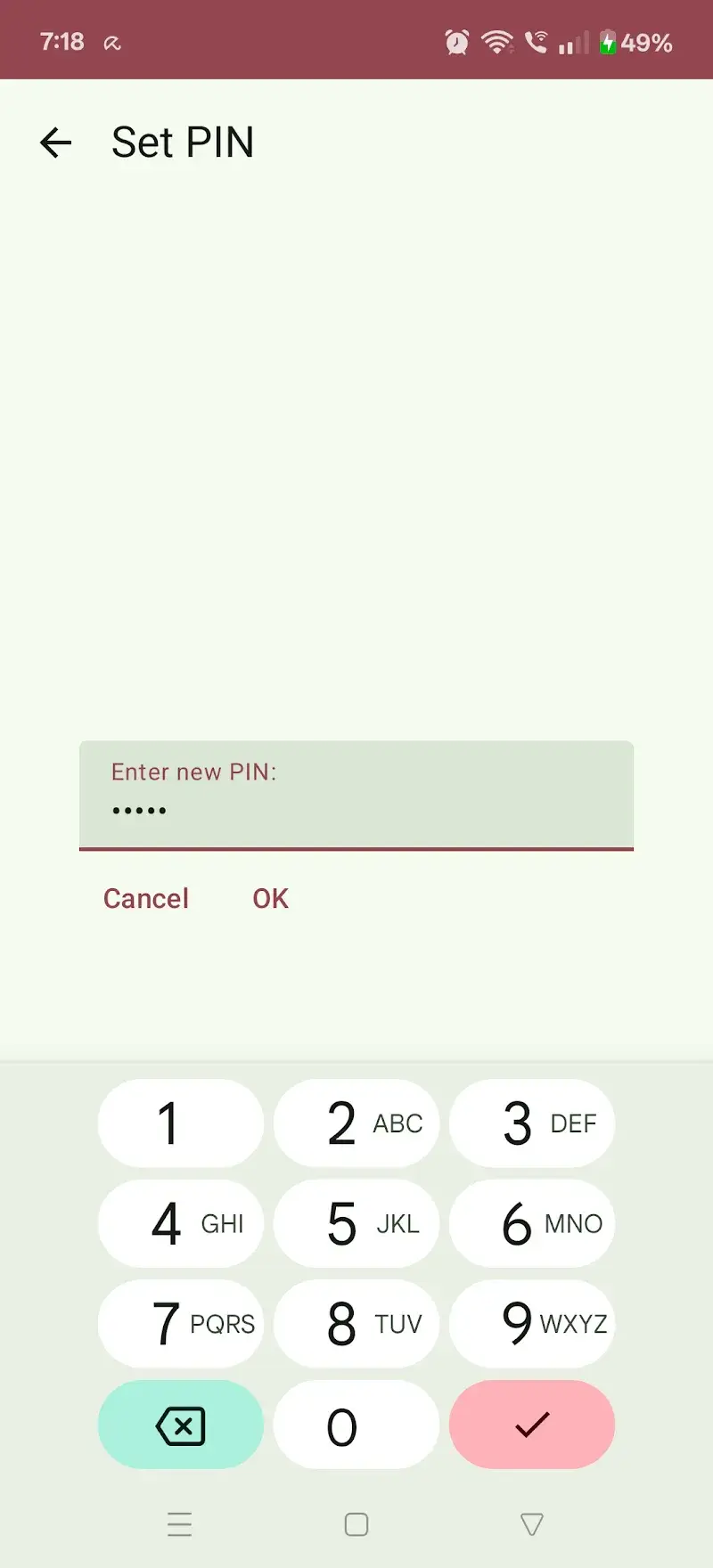
Task: Tap the backspace key on the keypad
Action: [180, 1425]
